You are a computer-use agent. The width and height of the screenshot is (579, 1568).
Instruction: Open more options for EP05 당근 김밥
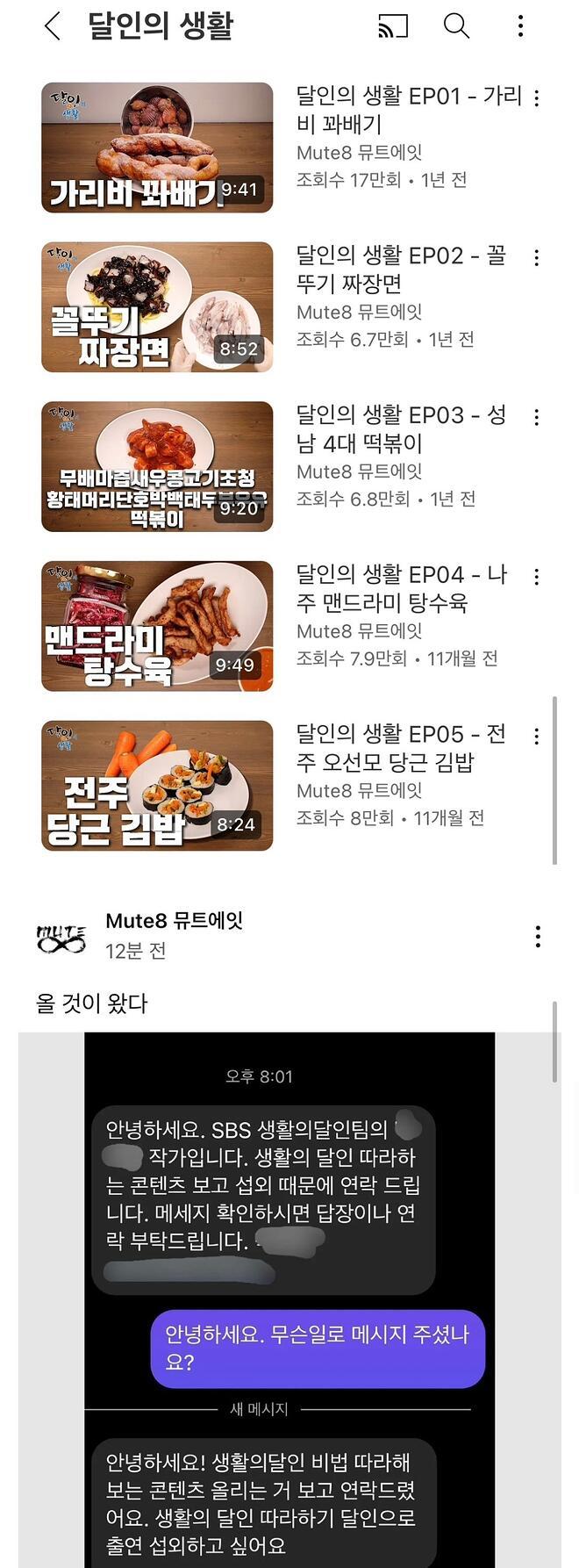[537, 737]
